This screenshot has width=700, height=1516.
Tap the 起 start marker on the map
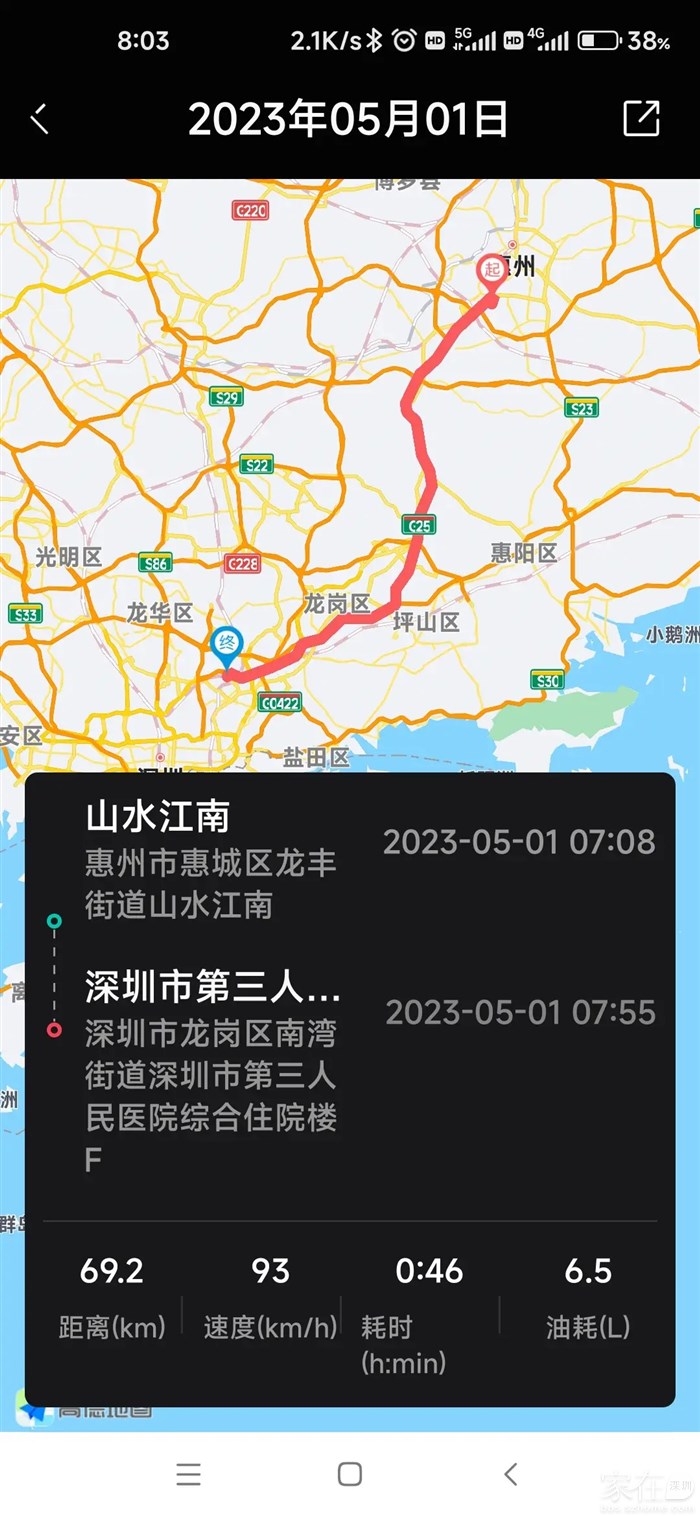491,271
